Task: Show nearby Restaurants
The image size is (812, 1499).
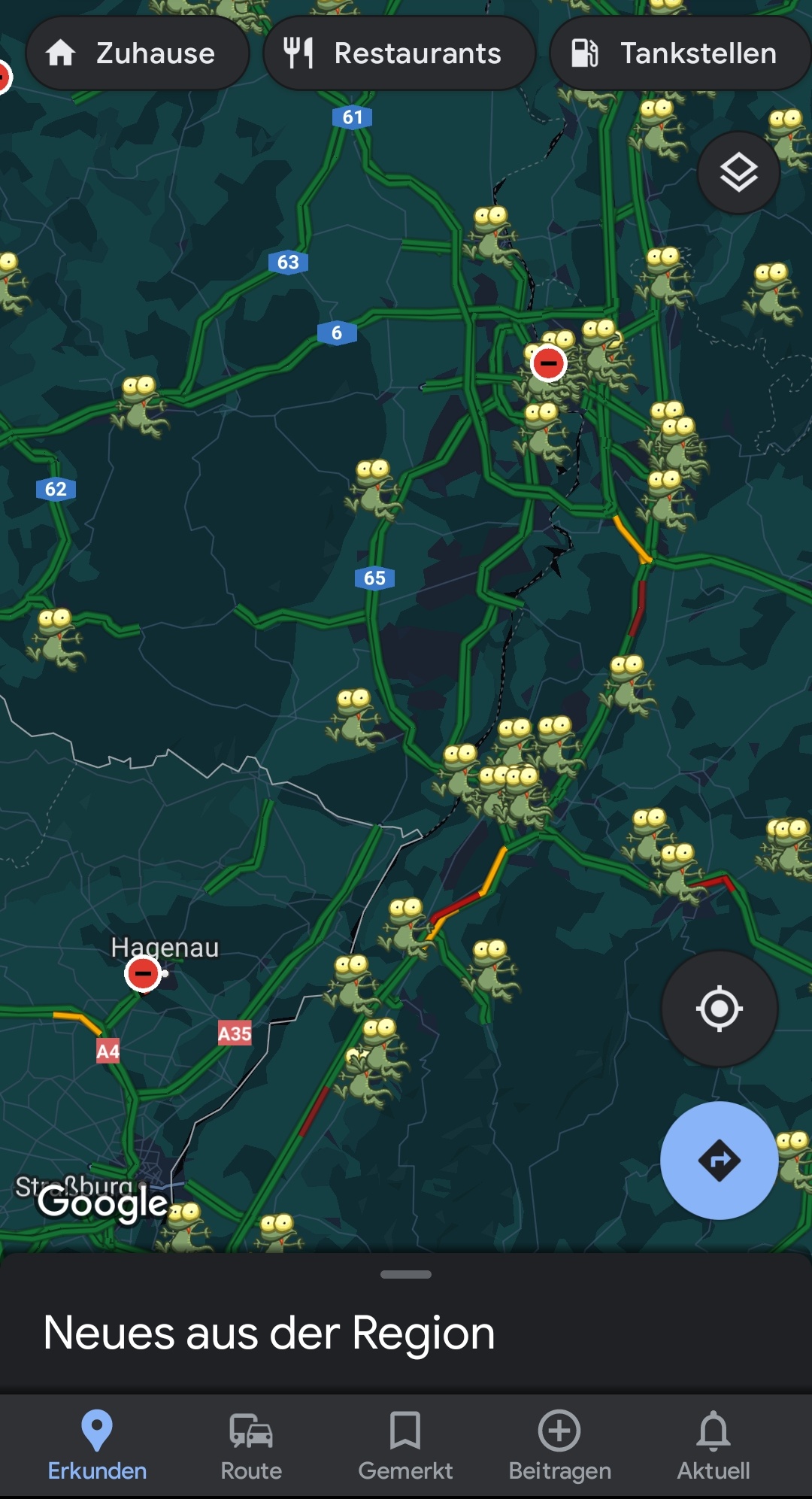Action: coord(398,53)
